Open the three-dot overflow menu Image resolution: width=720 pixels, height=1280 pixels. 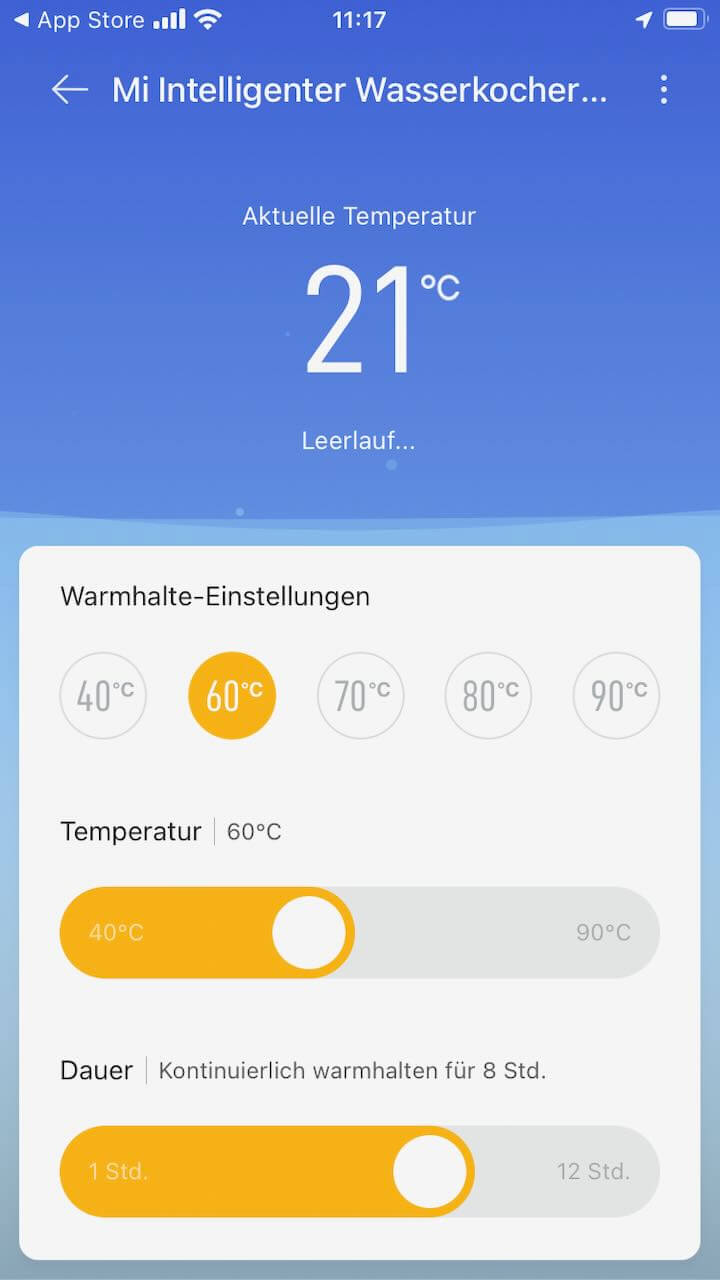pyautogui.click(x=664, y=90)
